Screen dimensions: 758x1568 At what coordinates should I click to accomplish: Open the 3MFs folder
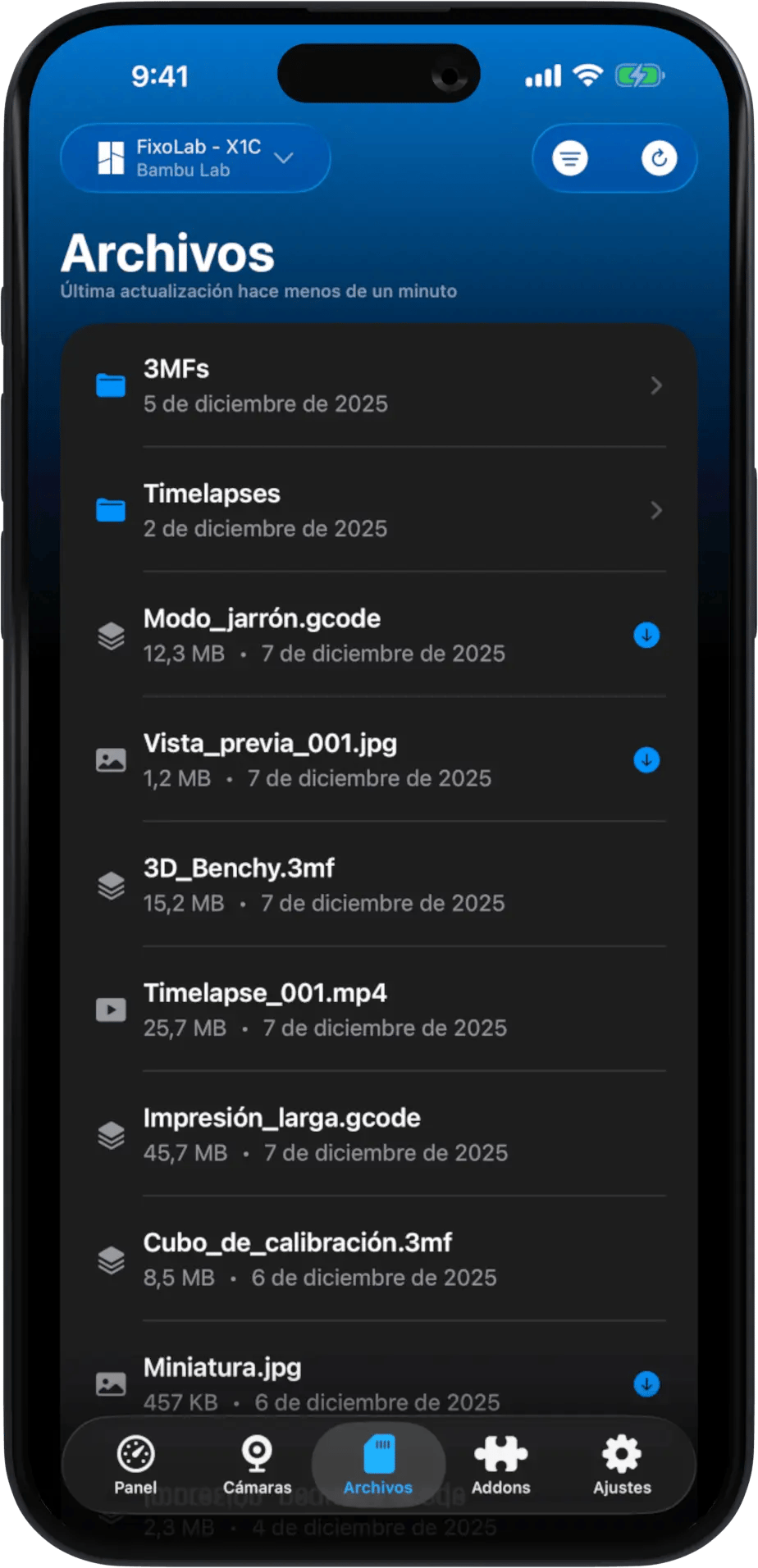point(377,385)
